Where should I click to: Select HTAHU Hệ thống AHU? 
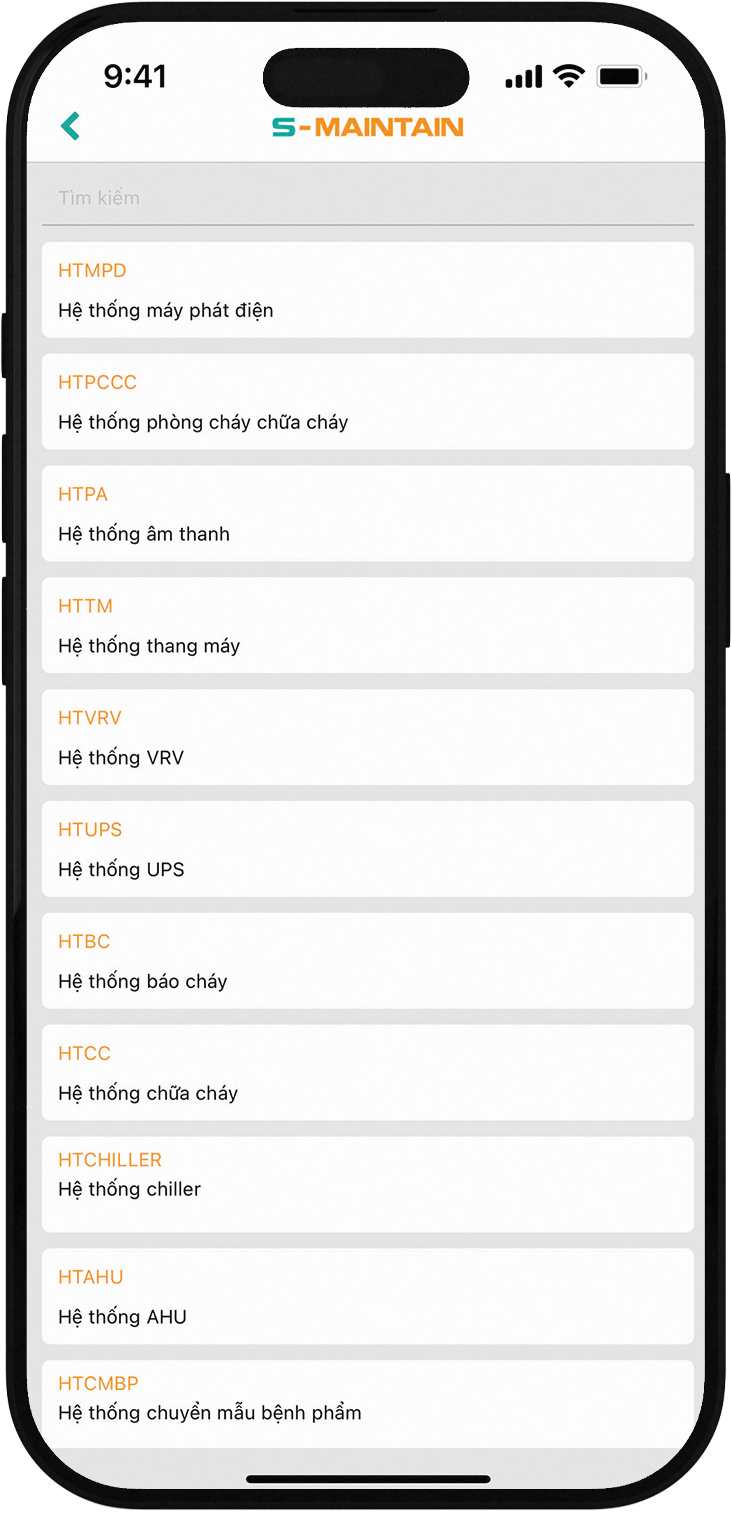366,1297
